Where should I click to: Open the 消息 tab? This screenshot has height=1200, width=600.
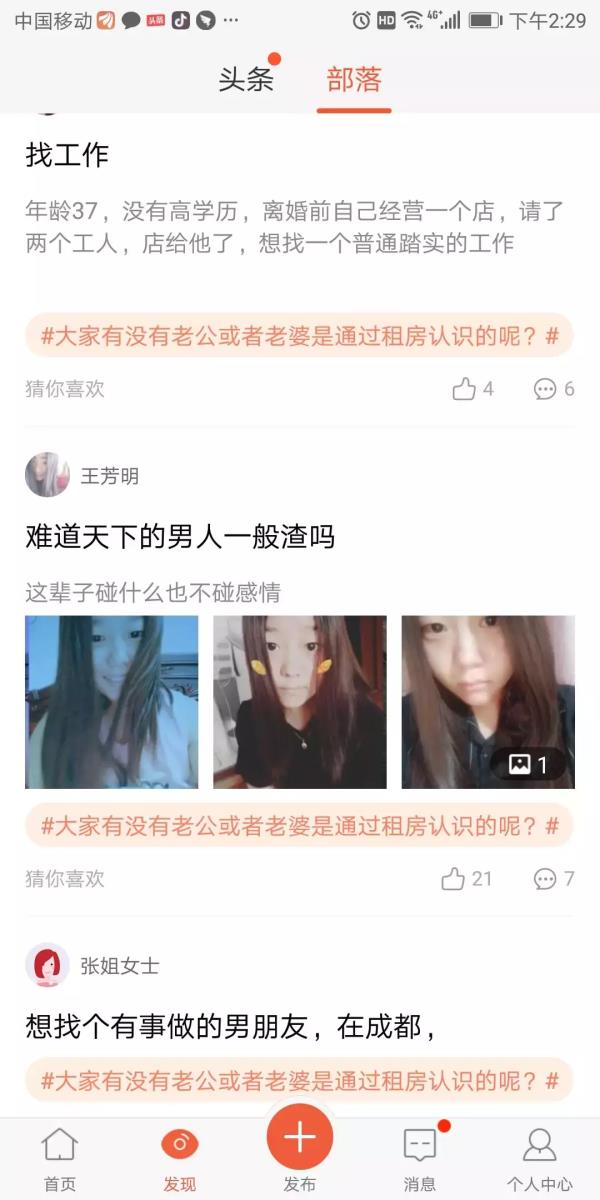(420, 1157)
